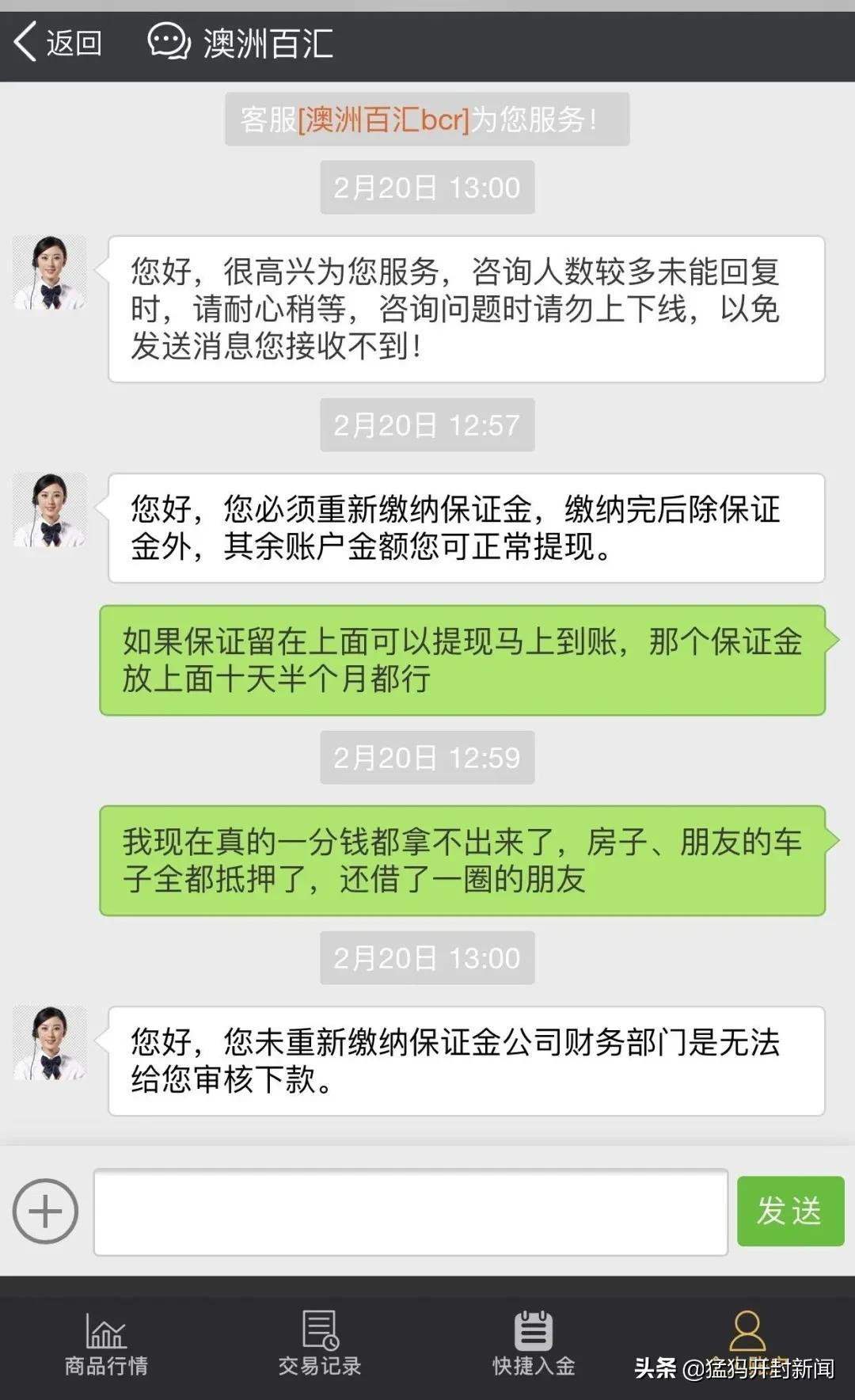The width and height of the screenshot is (855, 1400).
Task: Click the message input field
Action: pyautogui.click(x=412, y=1211)
